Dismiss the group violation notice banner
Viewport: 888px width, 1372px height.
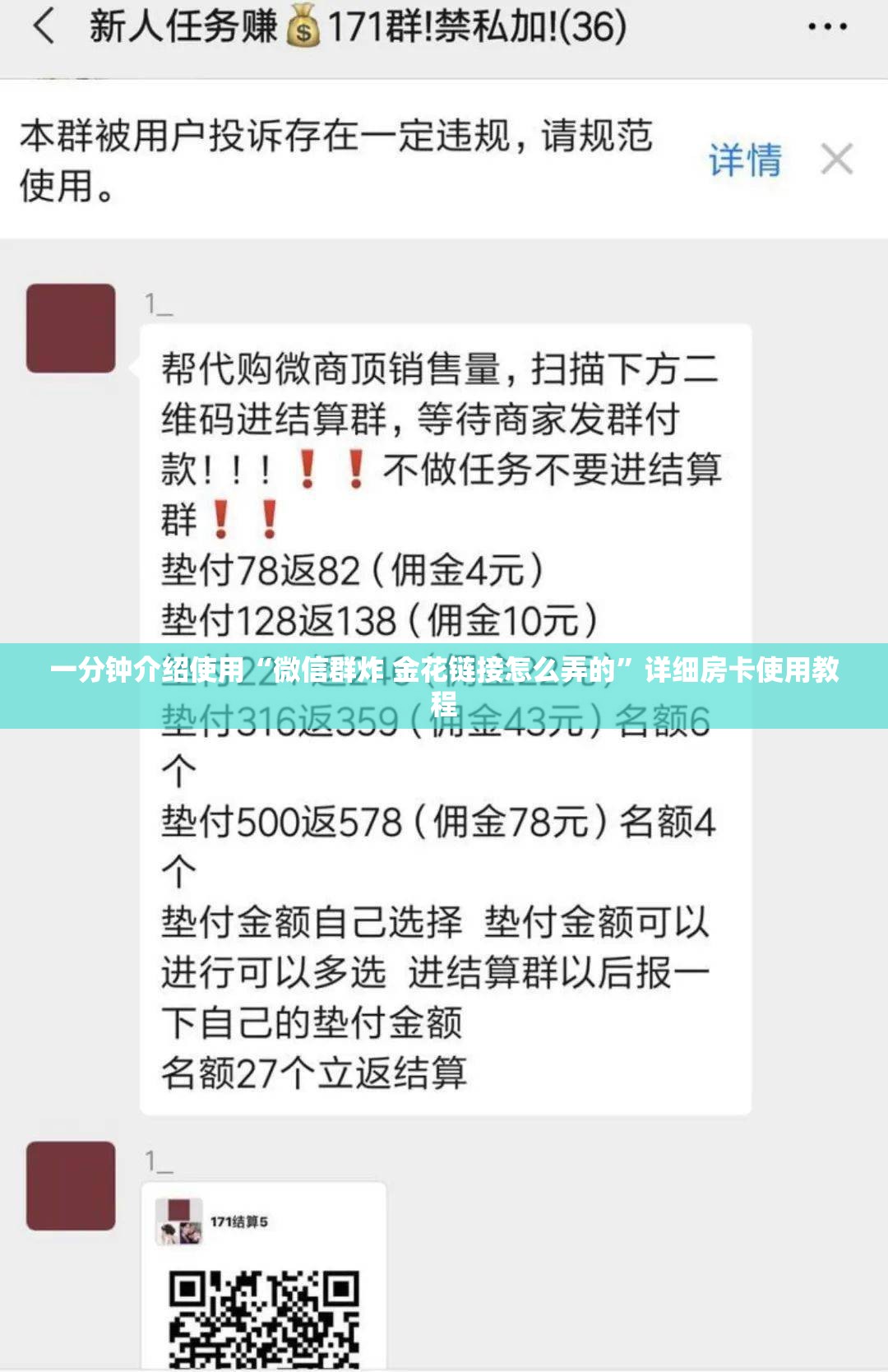tap(837, 159)
